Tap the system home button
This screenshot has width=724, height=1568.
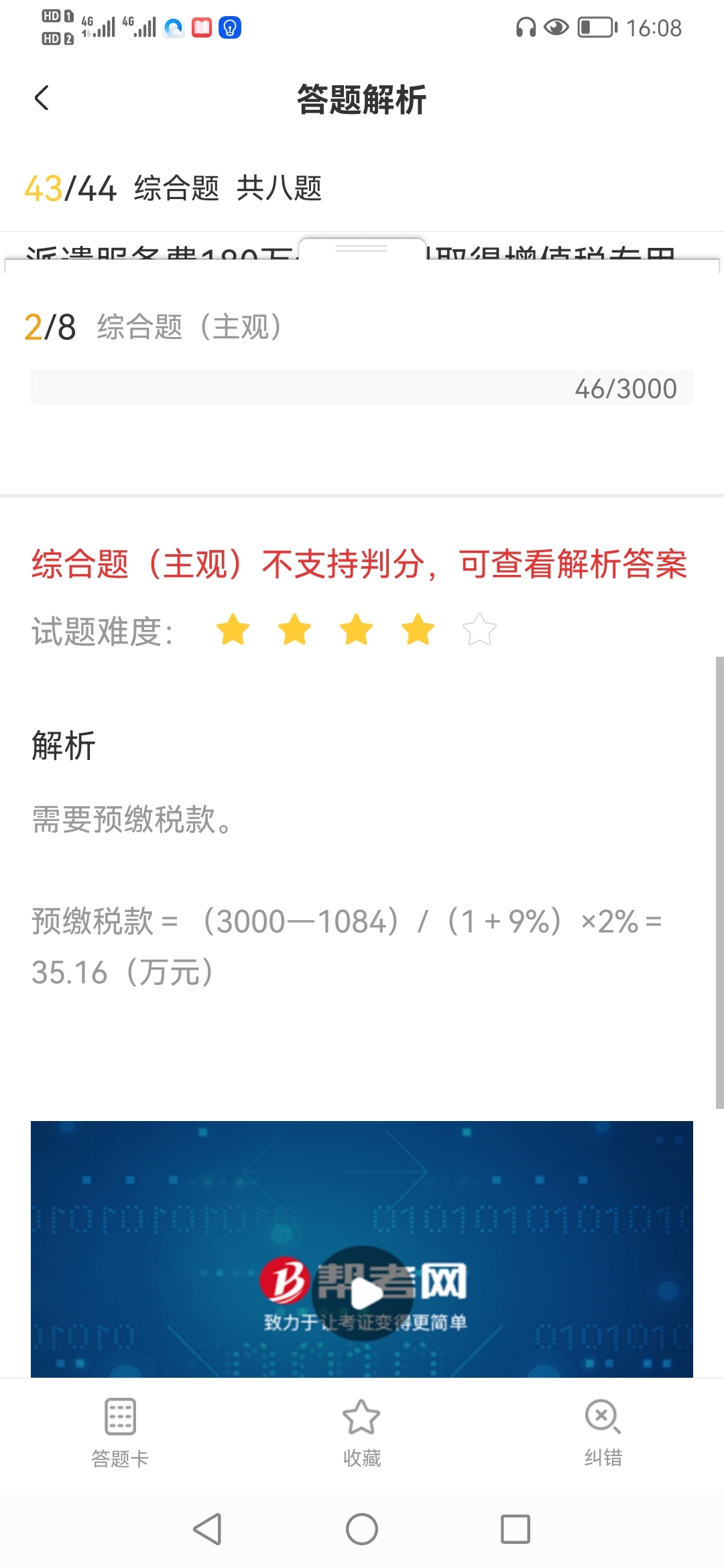coord(362,1529)
